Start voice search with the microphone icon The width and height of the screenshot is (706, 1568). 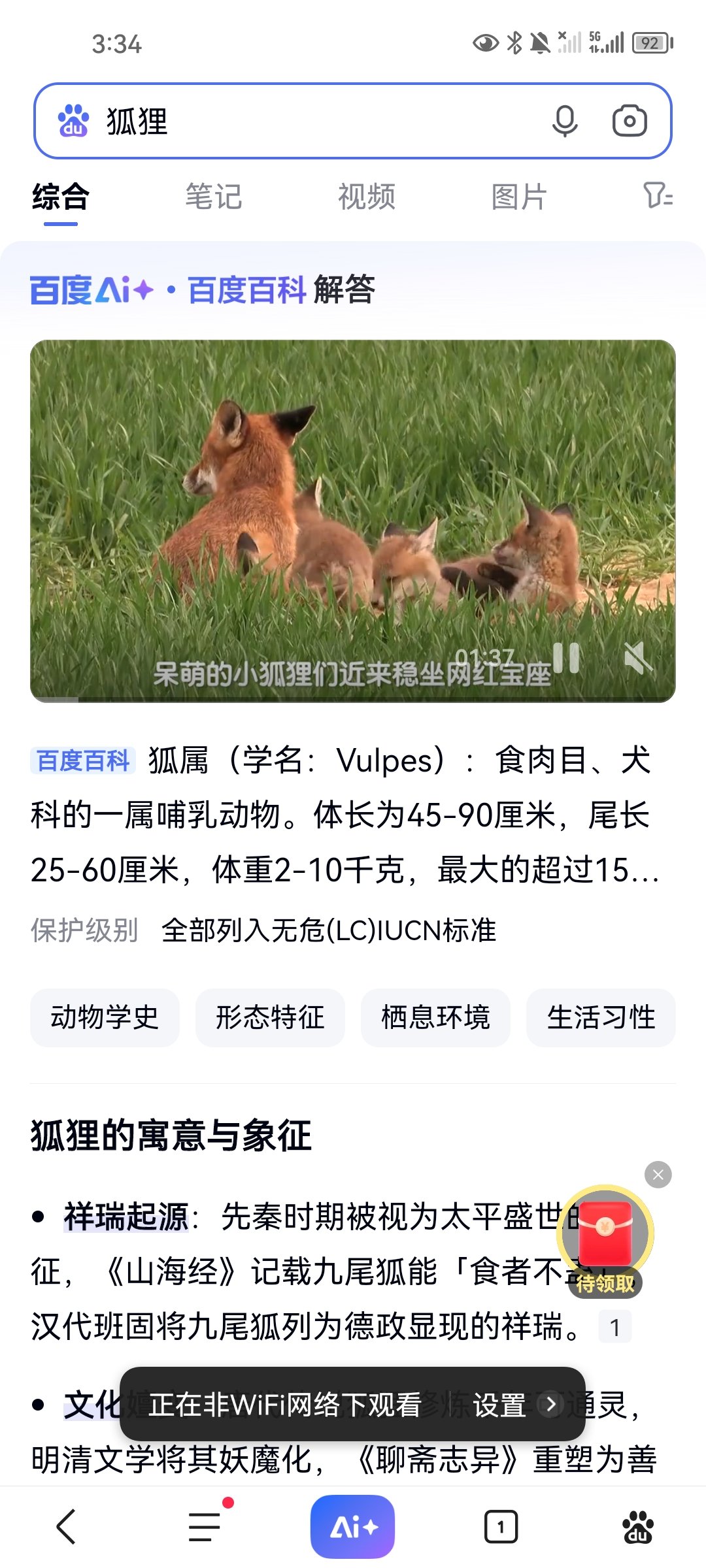point(565,122)
